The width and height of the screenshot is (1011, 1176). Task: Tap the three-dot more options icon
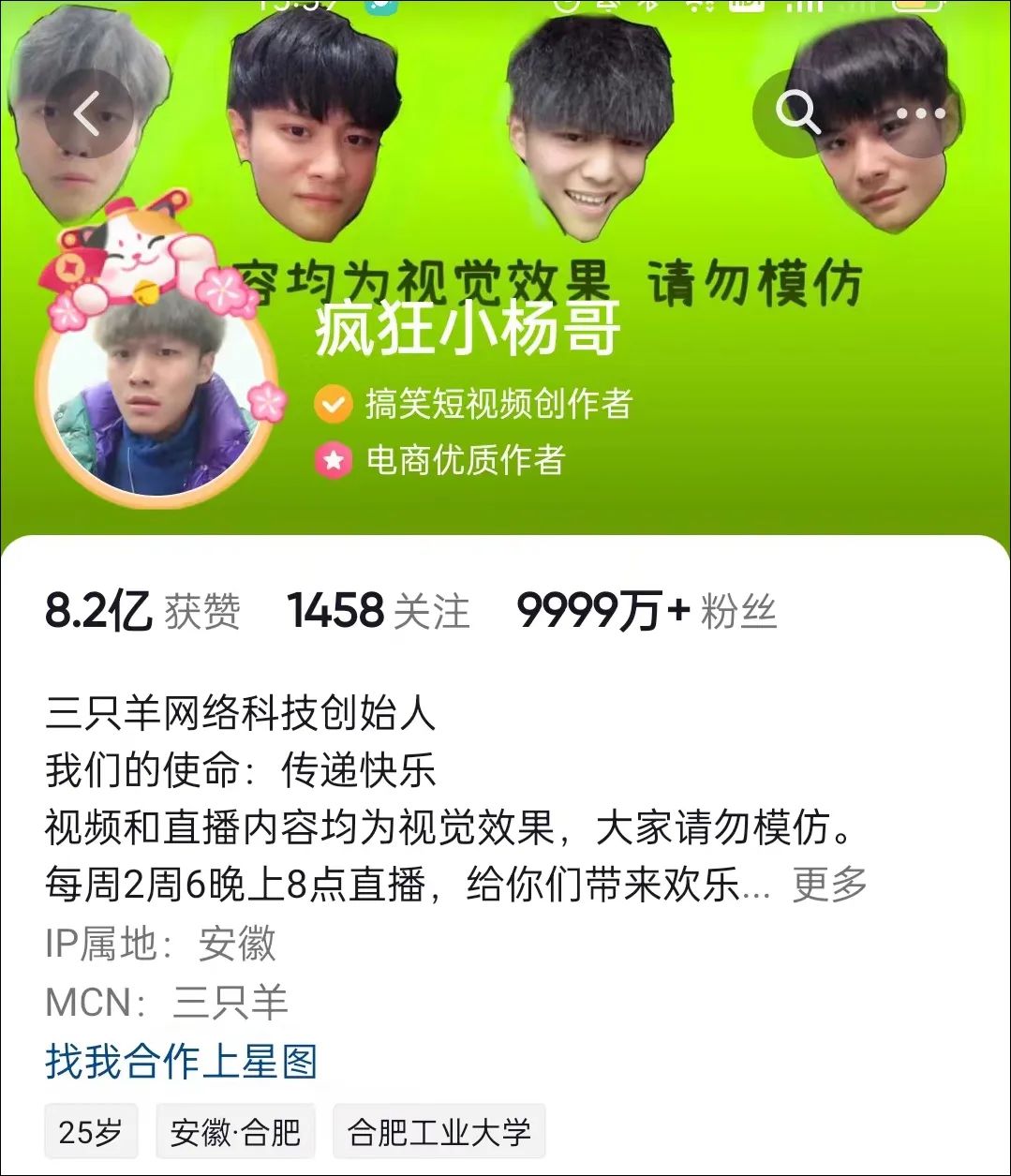pyautogui.click(x=923, y=112)
